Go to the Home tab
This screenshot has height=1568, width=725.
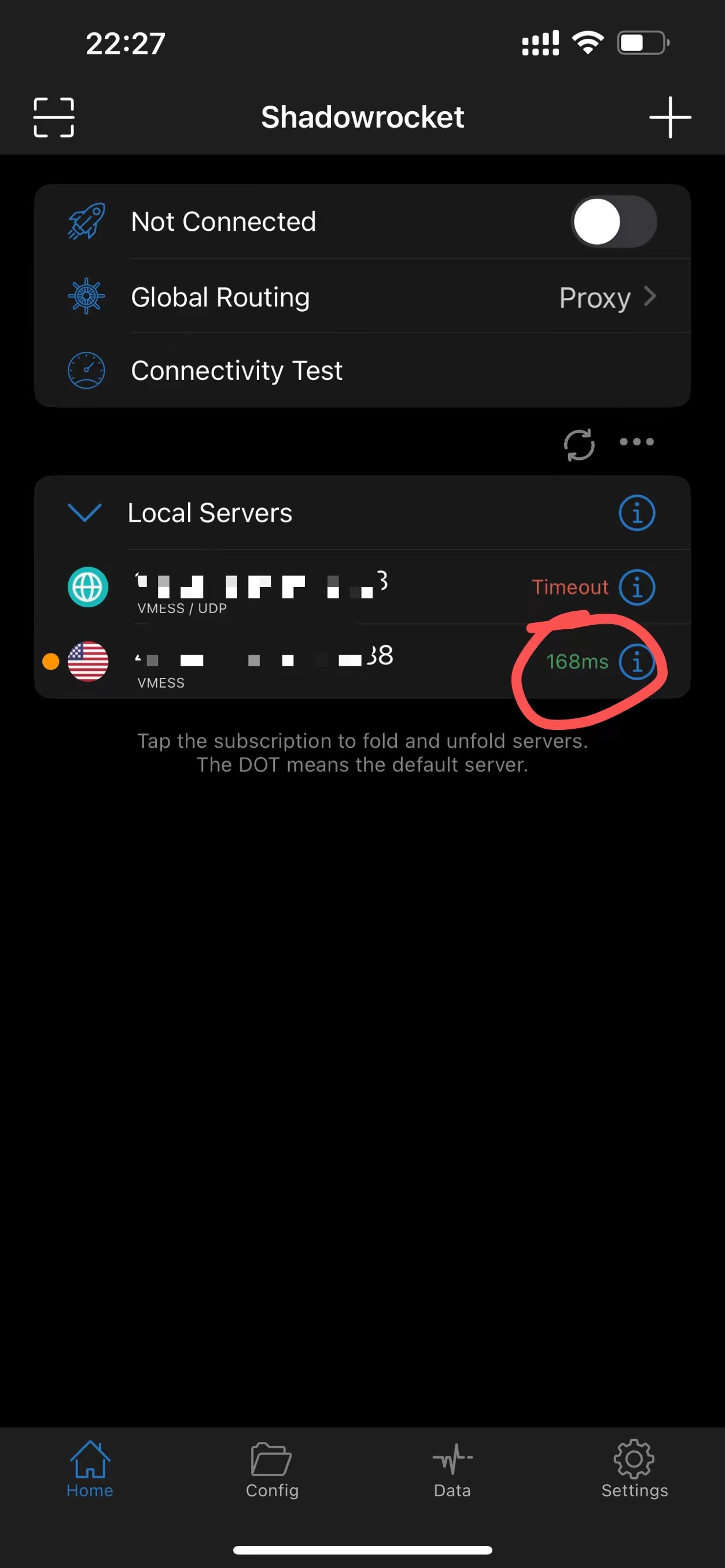click(90, 1470)
